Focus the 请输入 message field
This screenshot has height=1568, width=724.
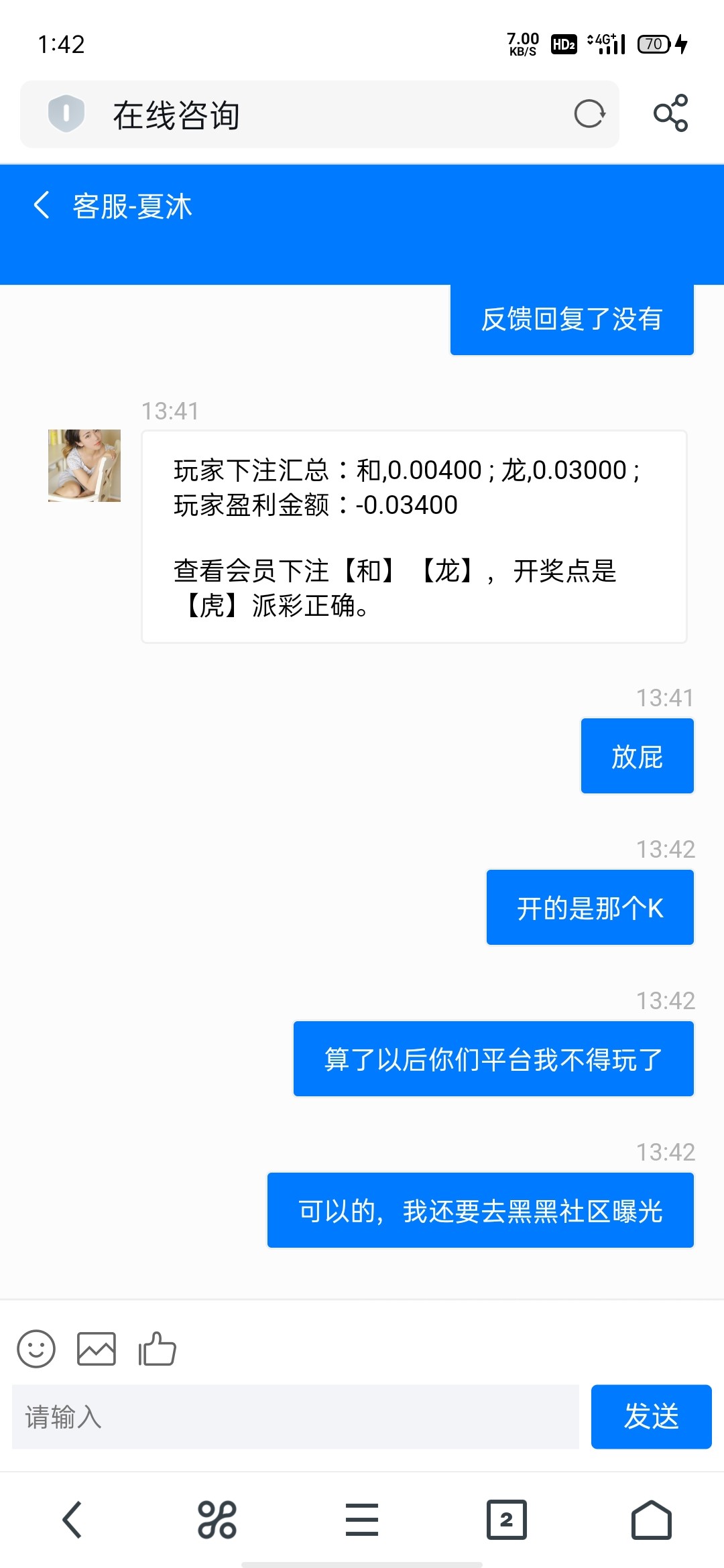(295, 1417)
